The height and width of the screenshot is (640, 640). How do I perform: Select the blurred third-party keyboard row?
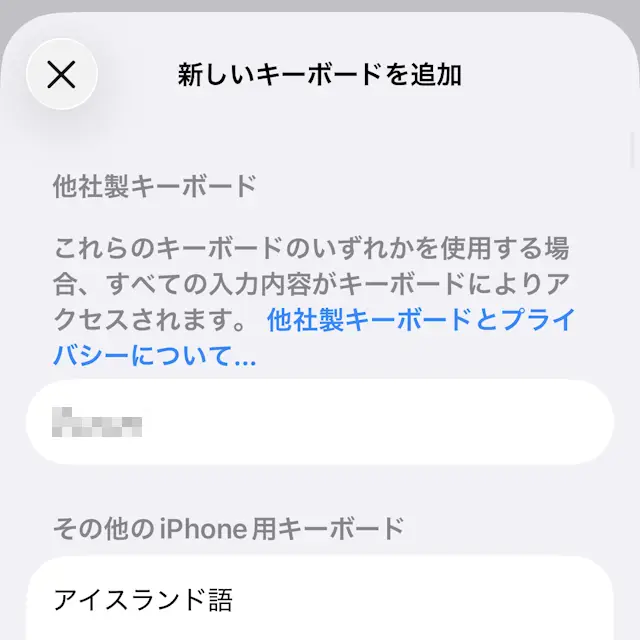coord(318,423)
